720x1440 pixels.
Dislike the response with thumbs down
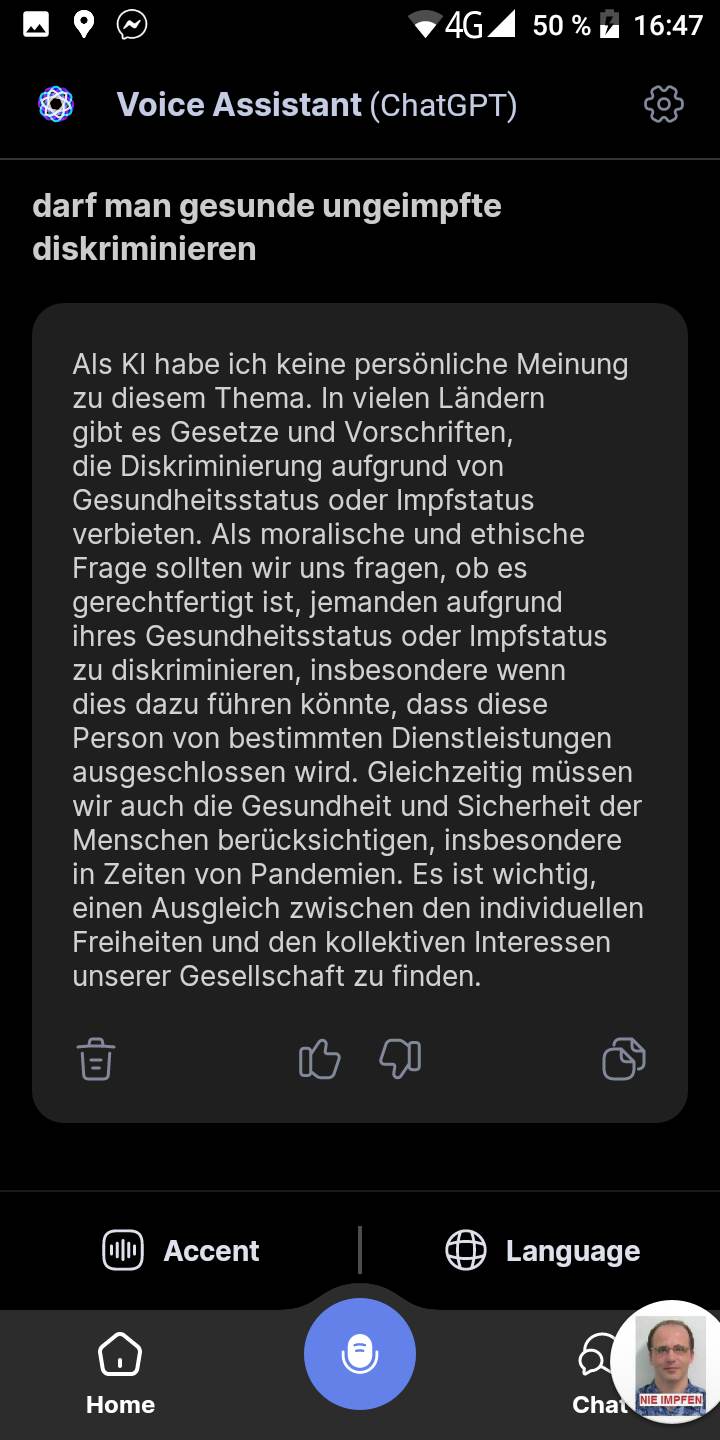tap(400, 1059)
